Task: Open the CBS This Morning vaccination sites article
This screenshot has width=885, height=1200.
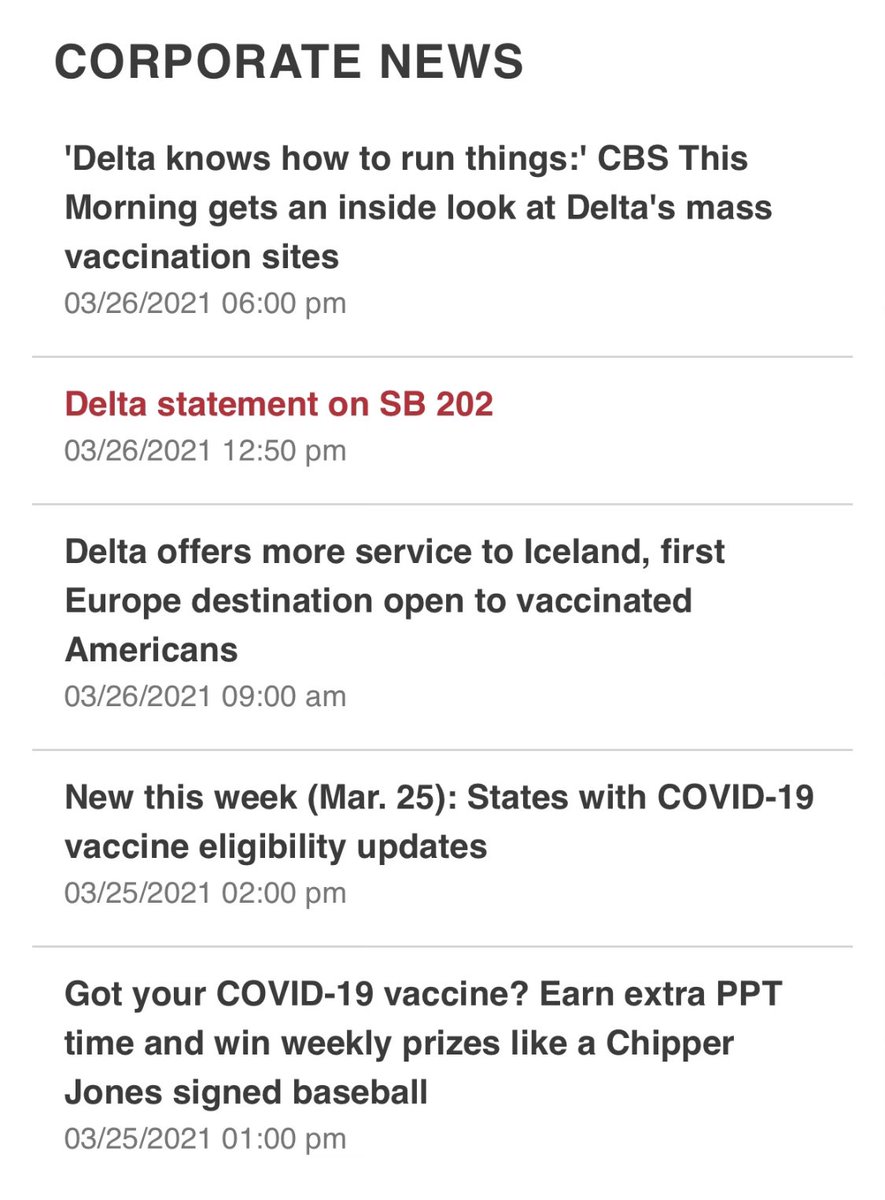Action: [418, 207]
